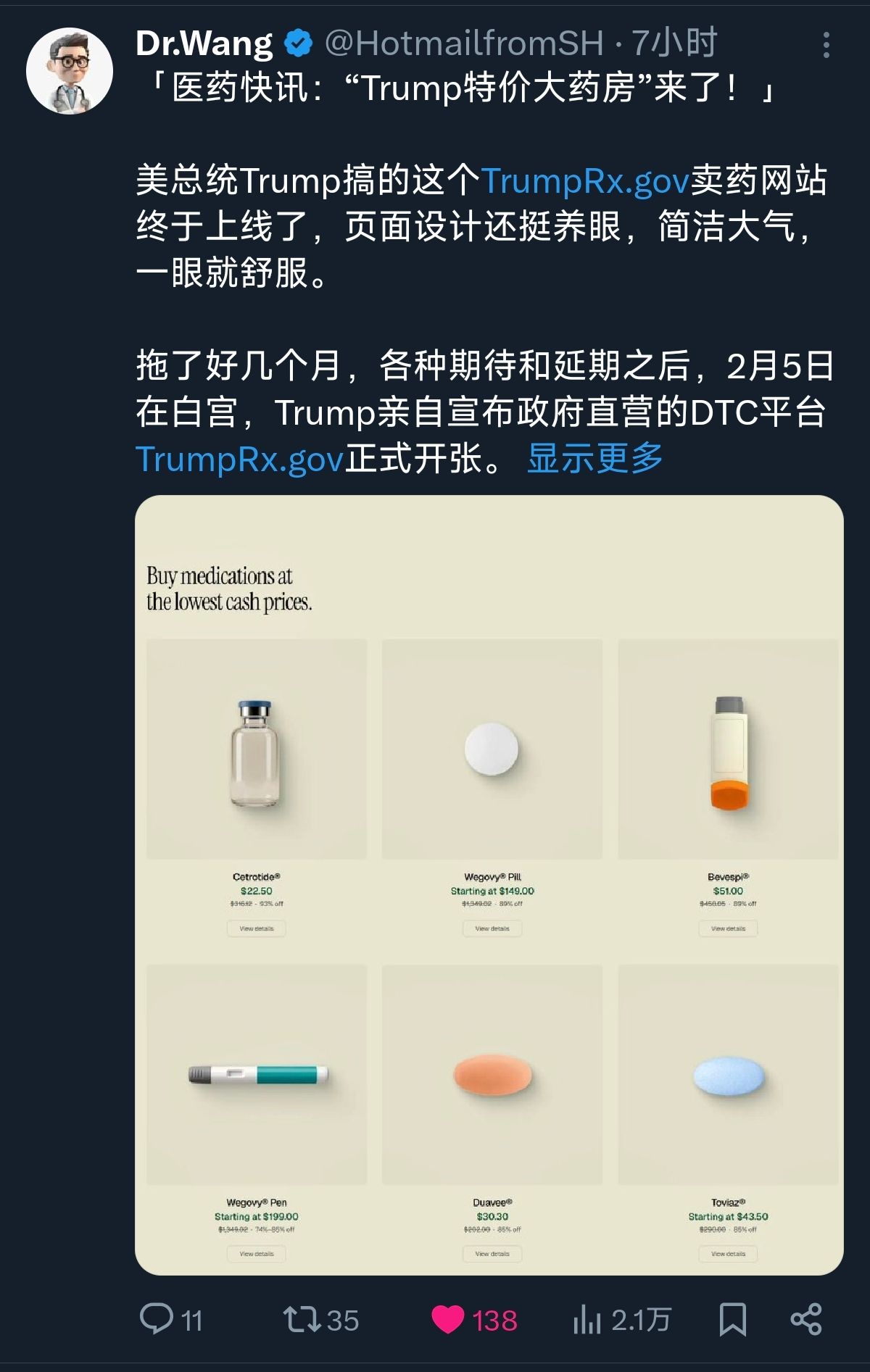Image resolution: width=870 pixels, height=1372 pixels.
Task: Unlike the post with 138 likes
Action: point(448,1319)
